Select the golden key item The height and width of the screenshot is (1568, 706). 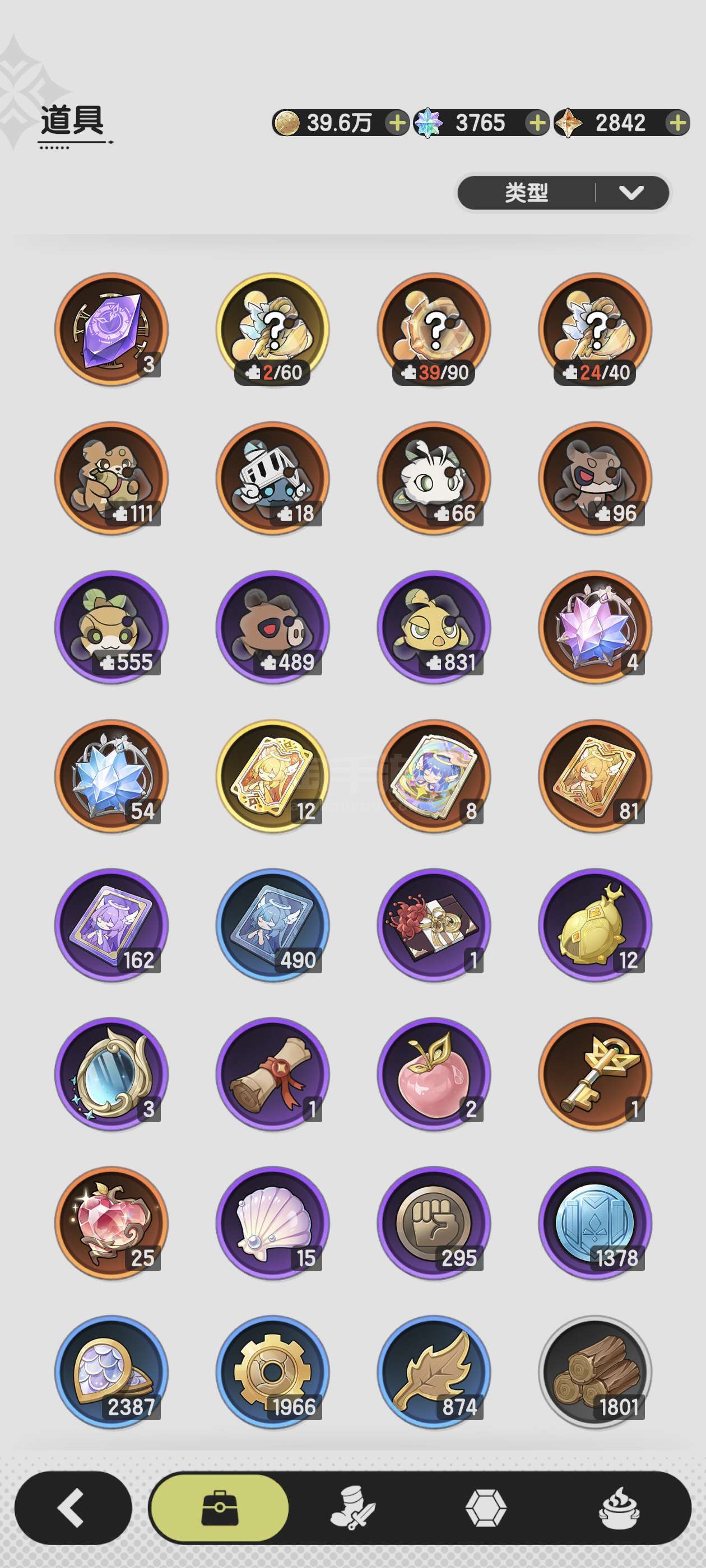tap(596, 1074)
